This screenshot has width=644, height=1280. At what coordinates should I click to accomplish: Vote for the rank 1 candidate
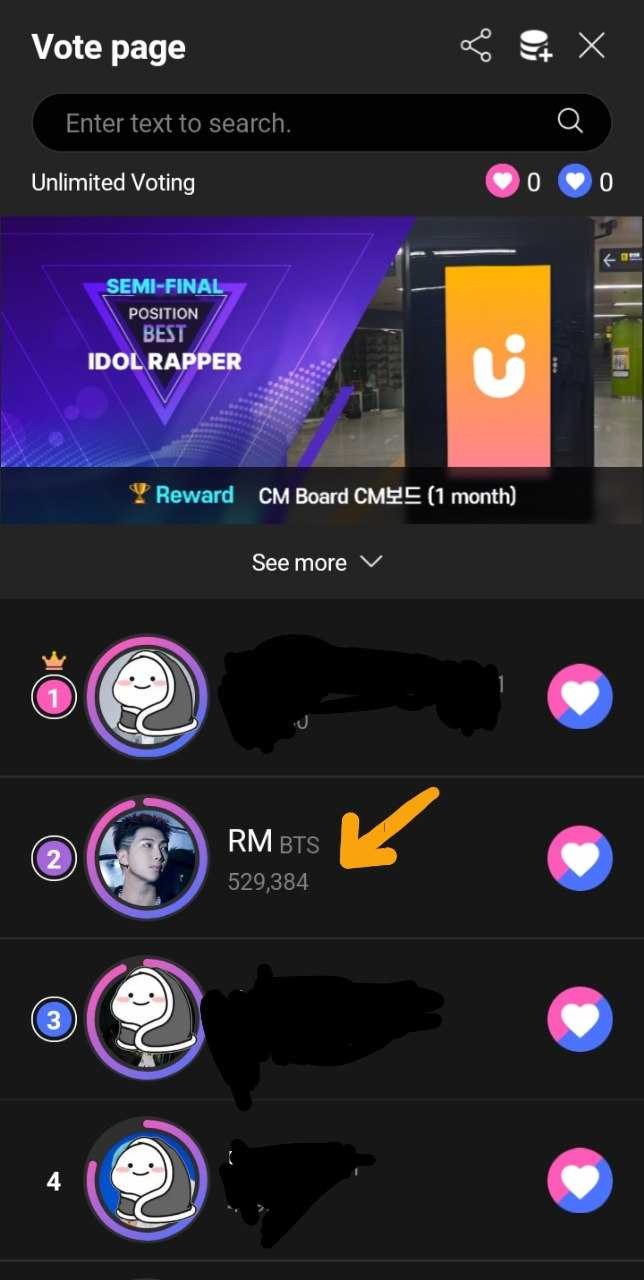(x=580, y=697)
